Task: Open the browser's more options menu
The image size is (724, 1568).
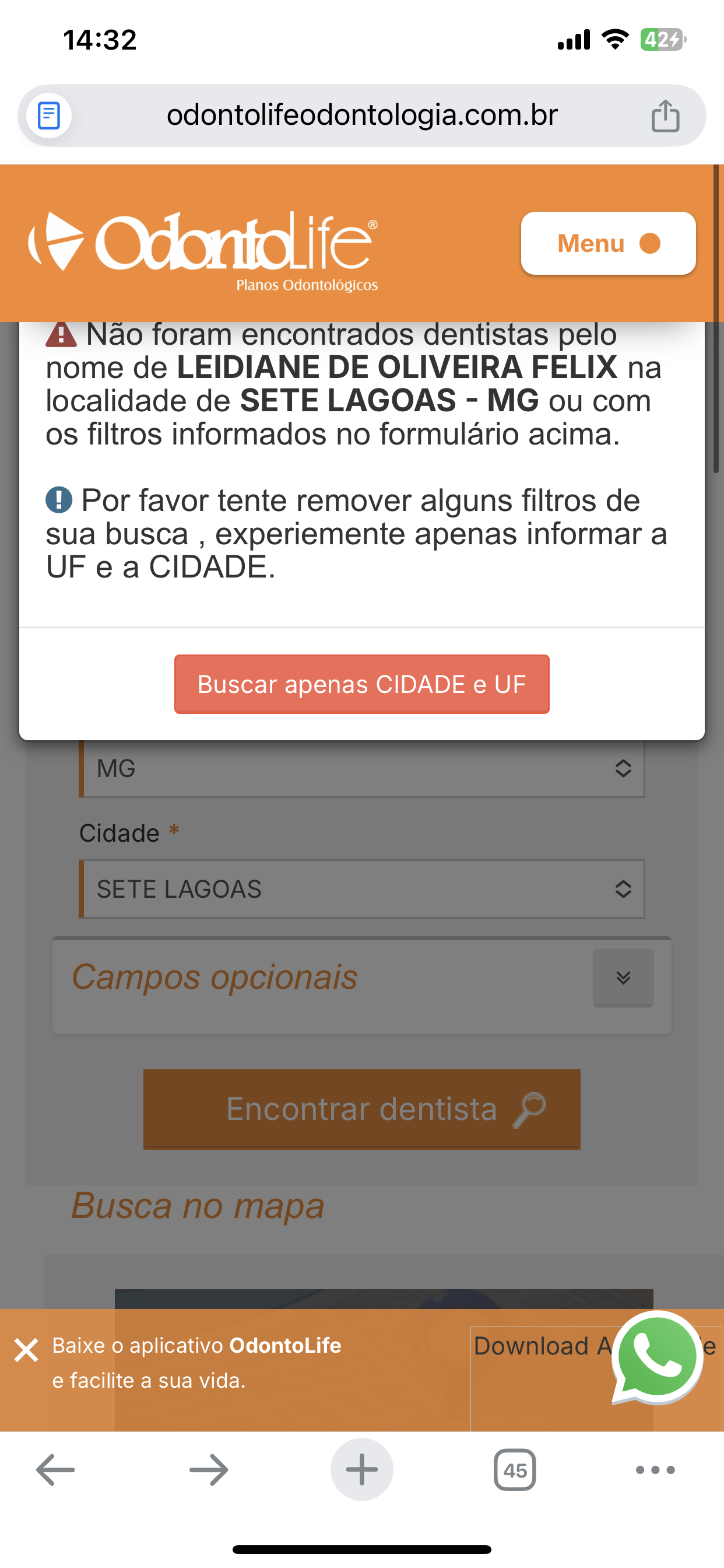Action: click(x=655, y=1469)
